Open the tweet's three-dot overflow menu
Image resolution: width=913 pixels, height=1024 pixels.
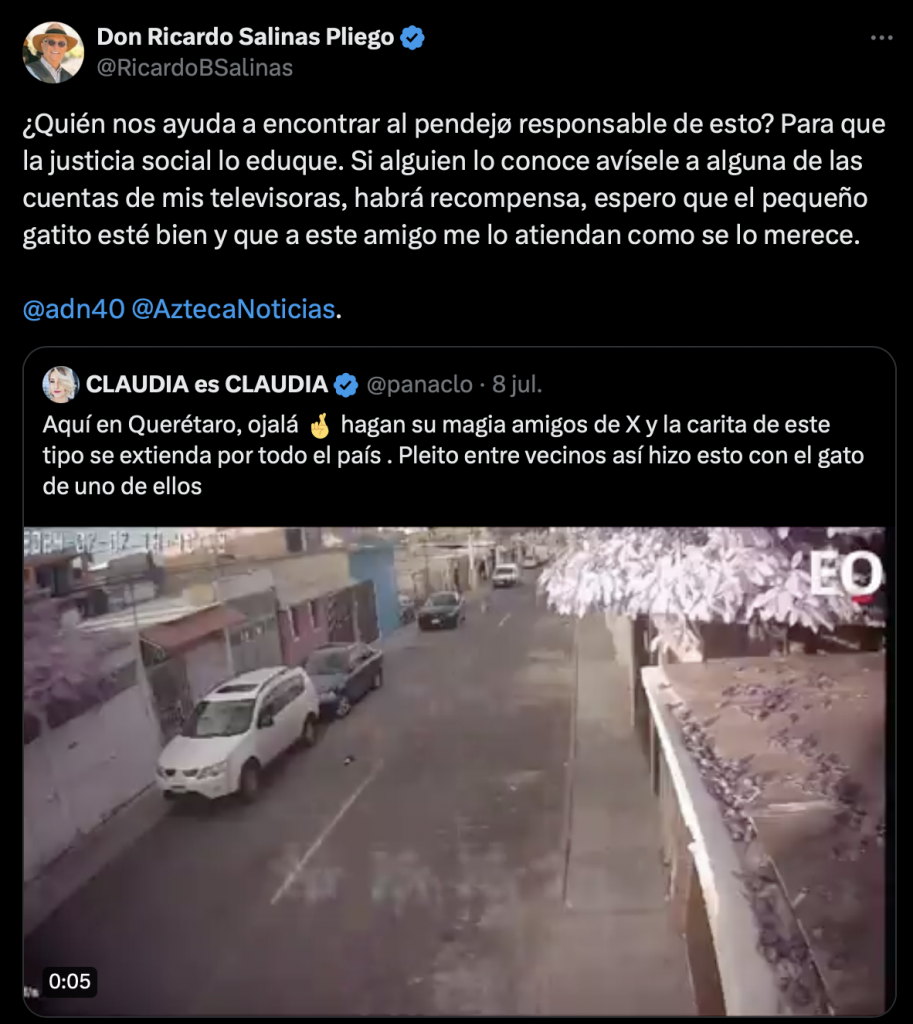tap(881, 38)
